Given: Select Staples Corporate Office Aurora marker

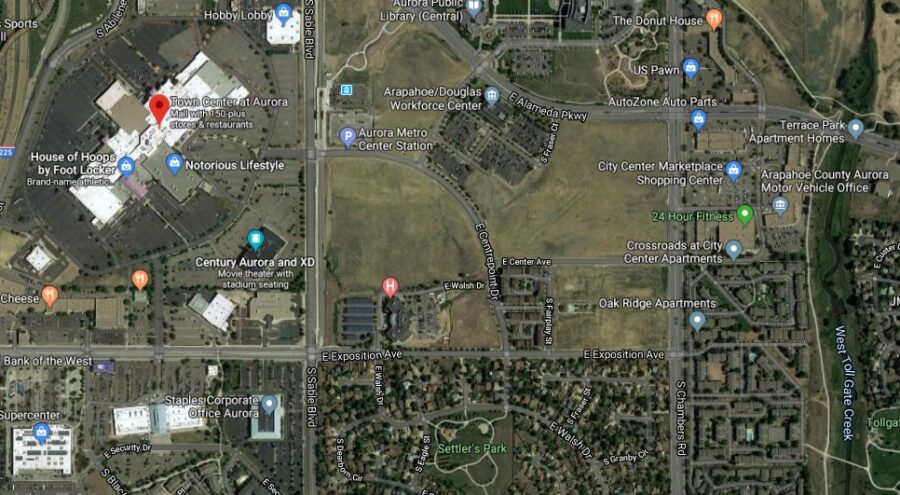Looking at the screenshot, I should (x=268, y=405).
